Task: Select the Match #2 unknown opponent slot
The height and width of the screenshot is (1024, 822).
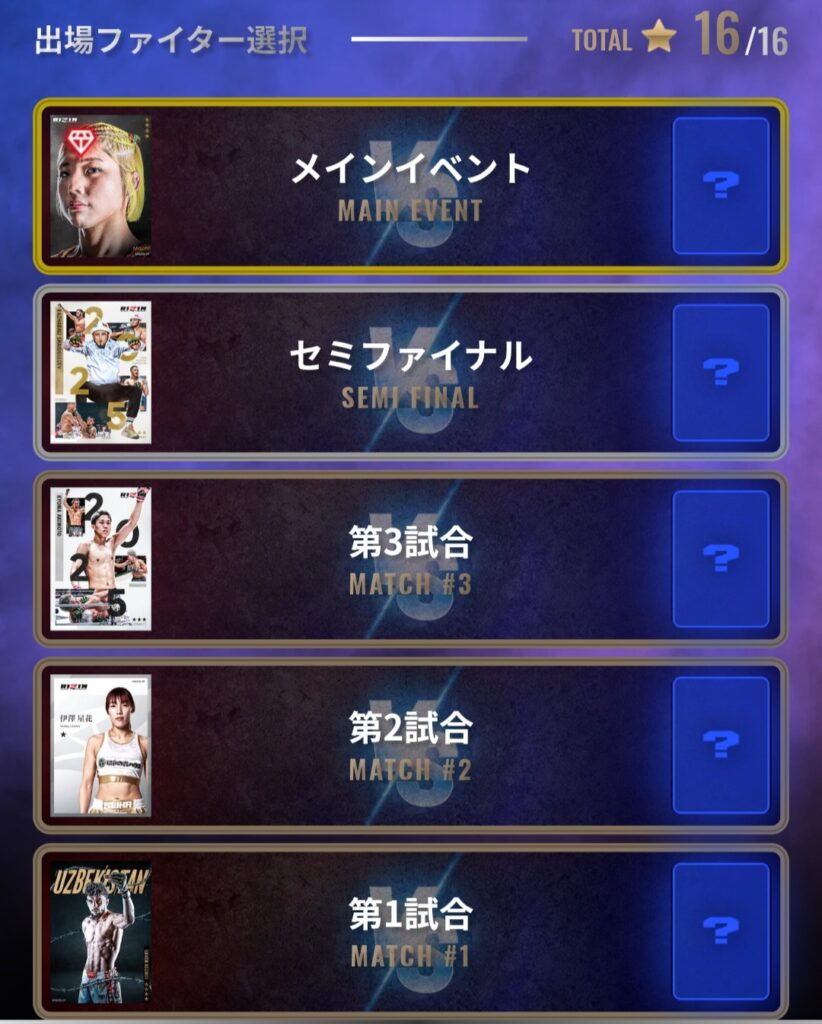Action: click(720, 744)
